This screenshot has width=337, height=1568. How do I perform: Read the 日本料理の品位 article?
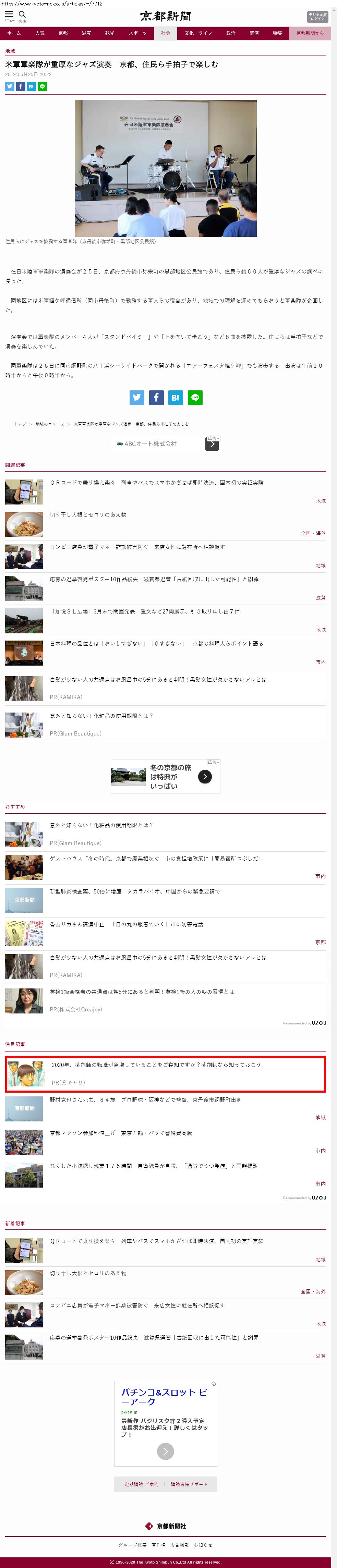pos(156,643)
